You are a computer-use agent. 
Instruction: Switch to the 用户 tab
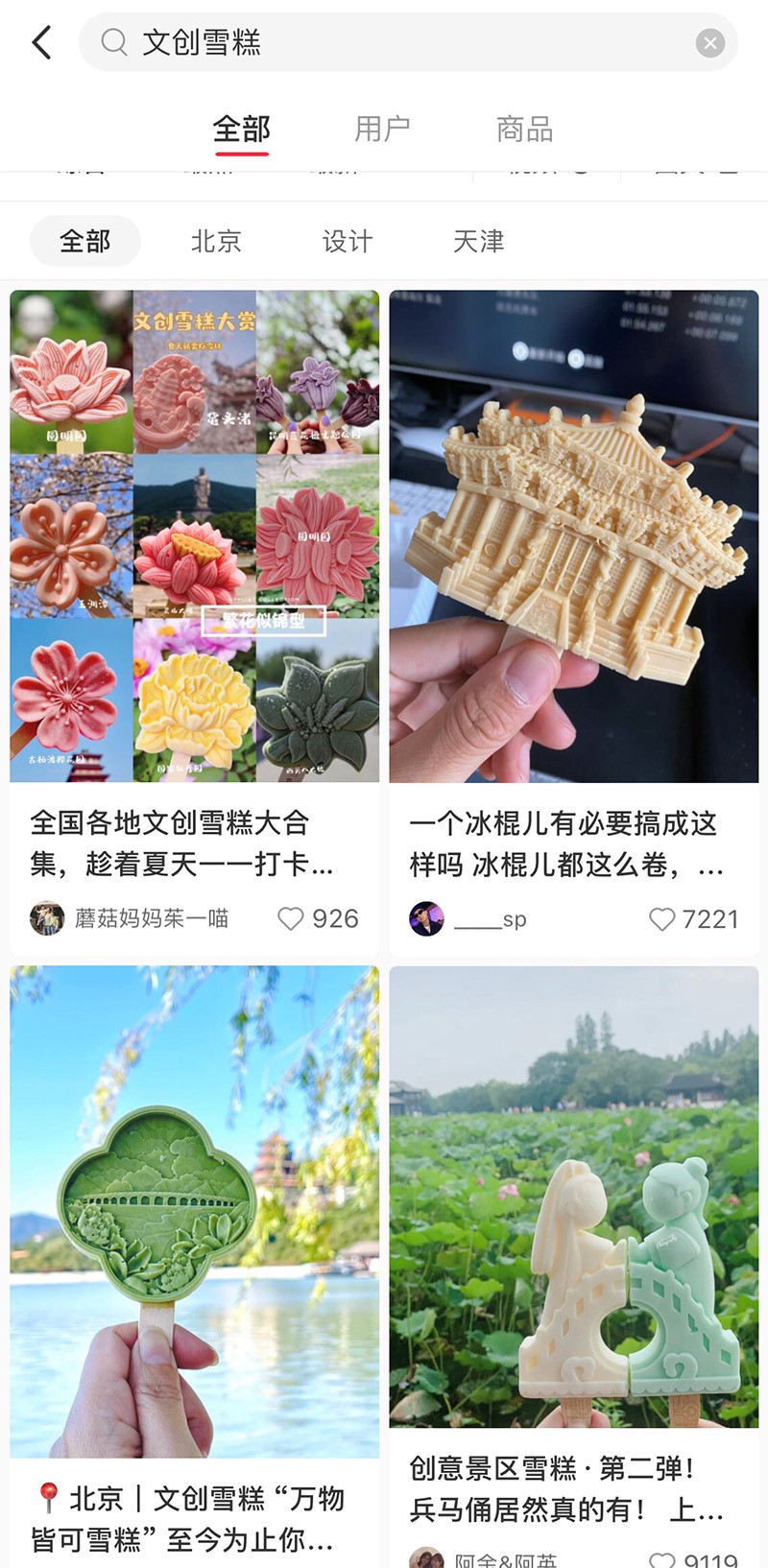[x=382, y=129]
